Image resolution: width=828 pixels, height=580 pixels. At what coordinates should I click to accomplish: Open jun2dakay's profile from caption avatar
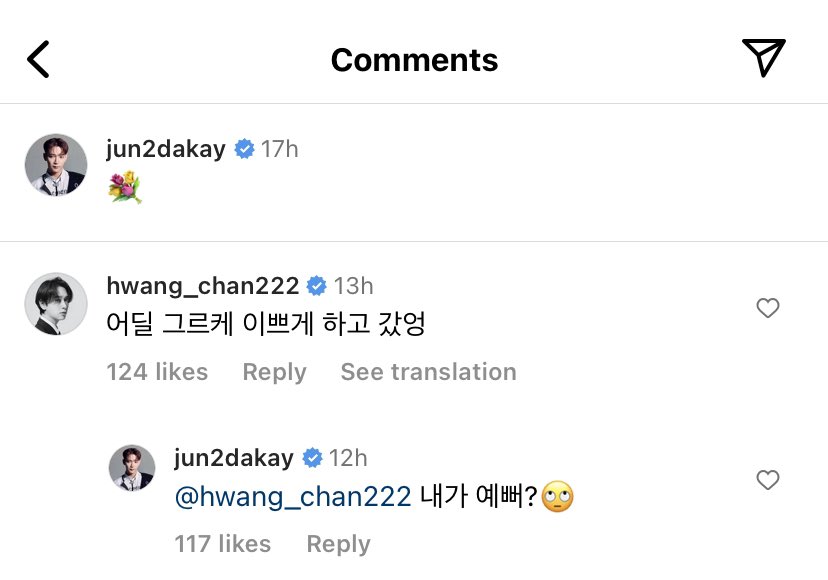coord(56,165)
